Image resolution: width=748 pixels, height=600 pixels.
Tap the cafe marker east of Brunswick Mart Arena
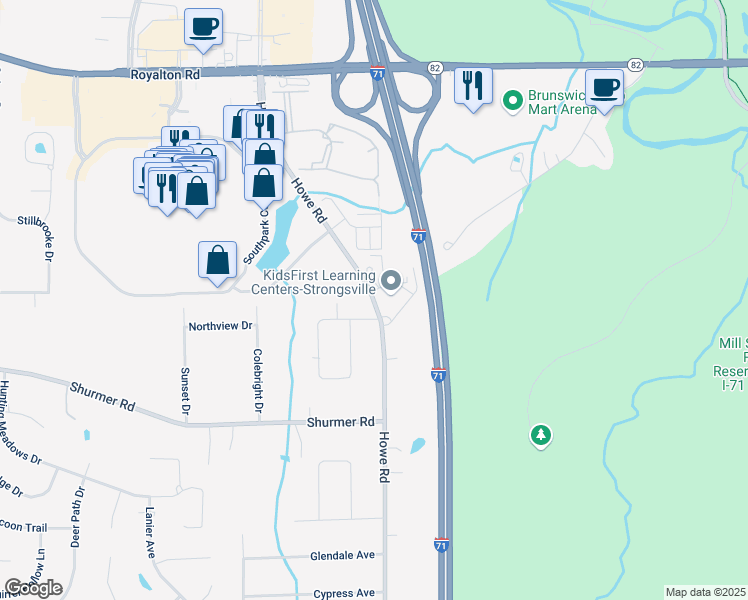coord(604,87)
